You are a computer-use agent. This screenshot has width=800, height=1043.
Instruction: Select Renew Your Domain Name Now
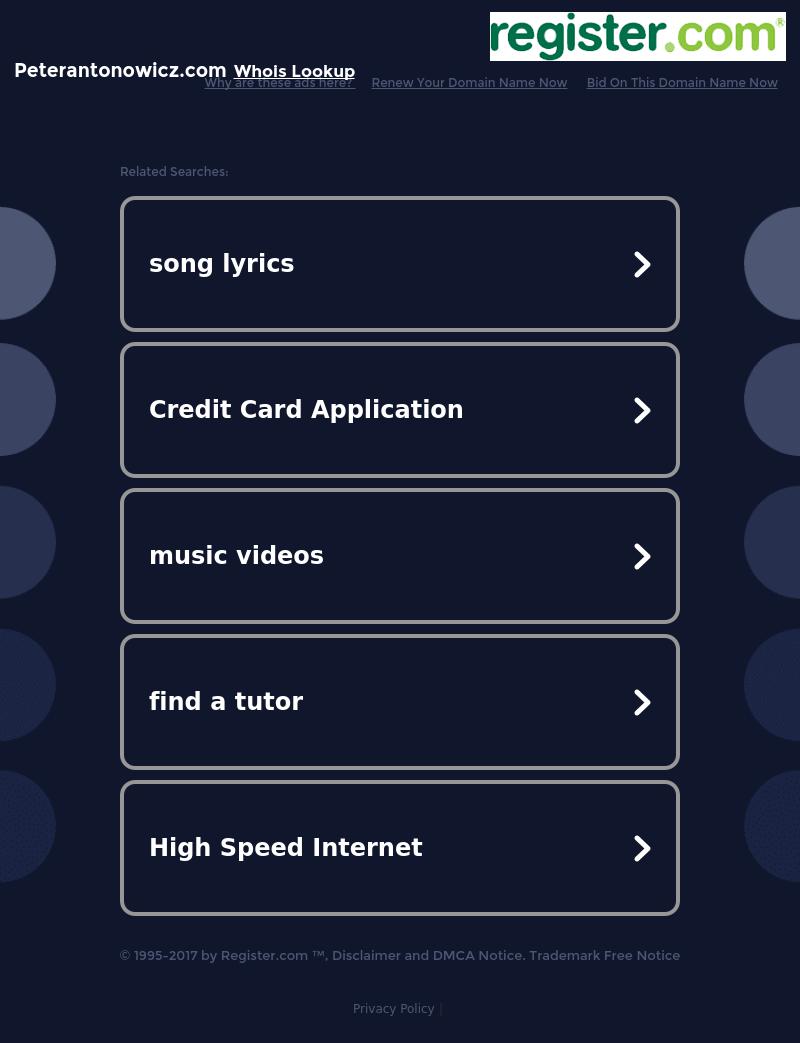click(469, 83)
